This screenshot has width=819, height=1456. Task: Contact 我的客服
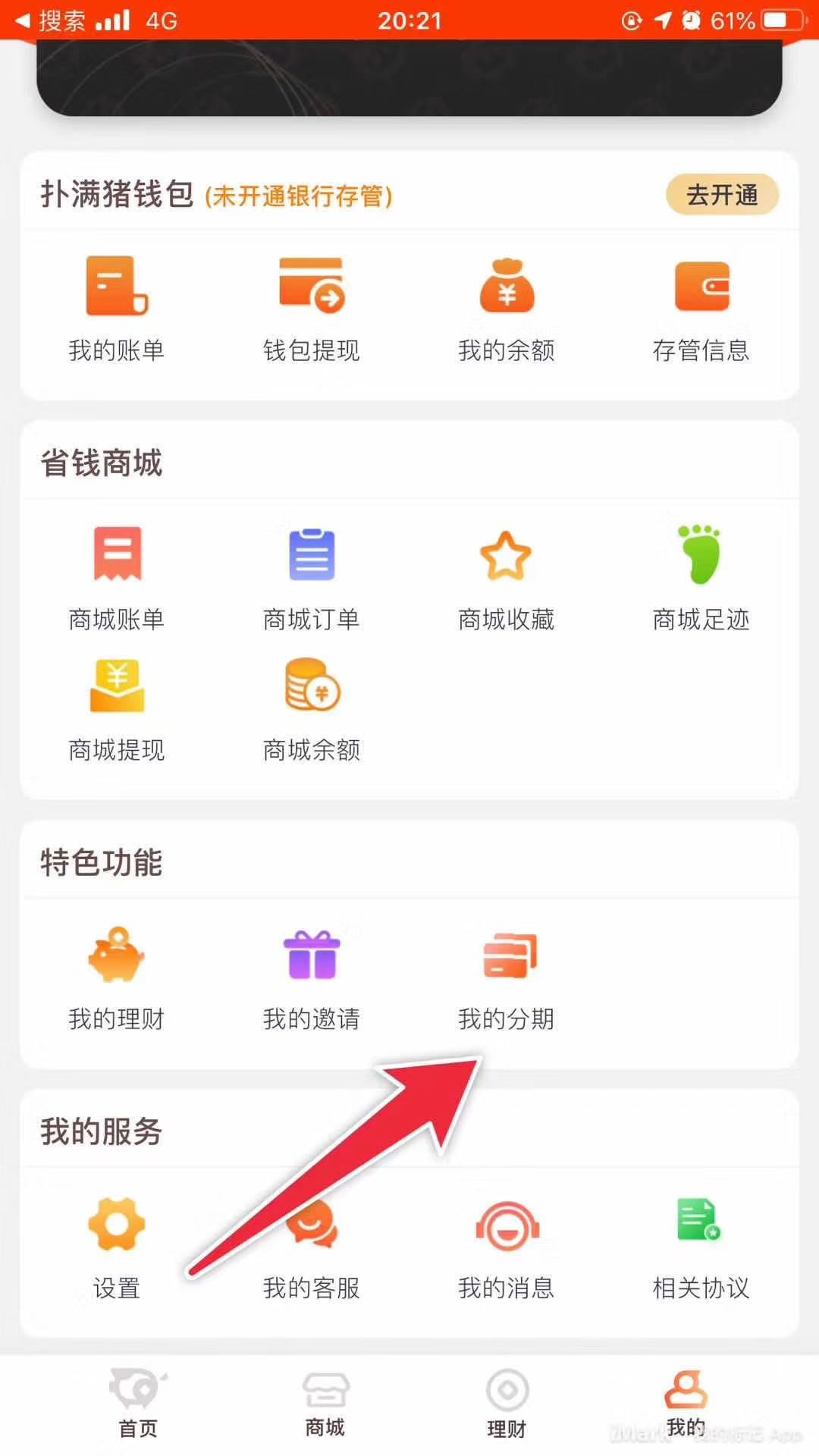pyautogui.click(x=311, y=1247)
